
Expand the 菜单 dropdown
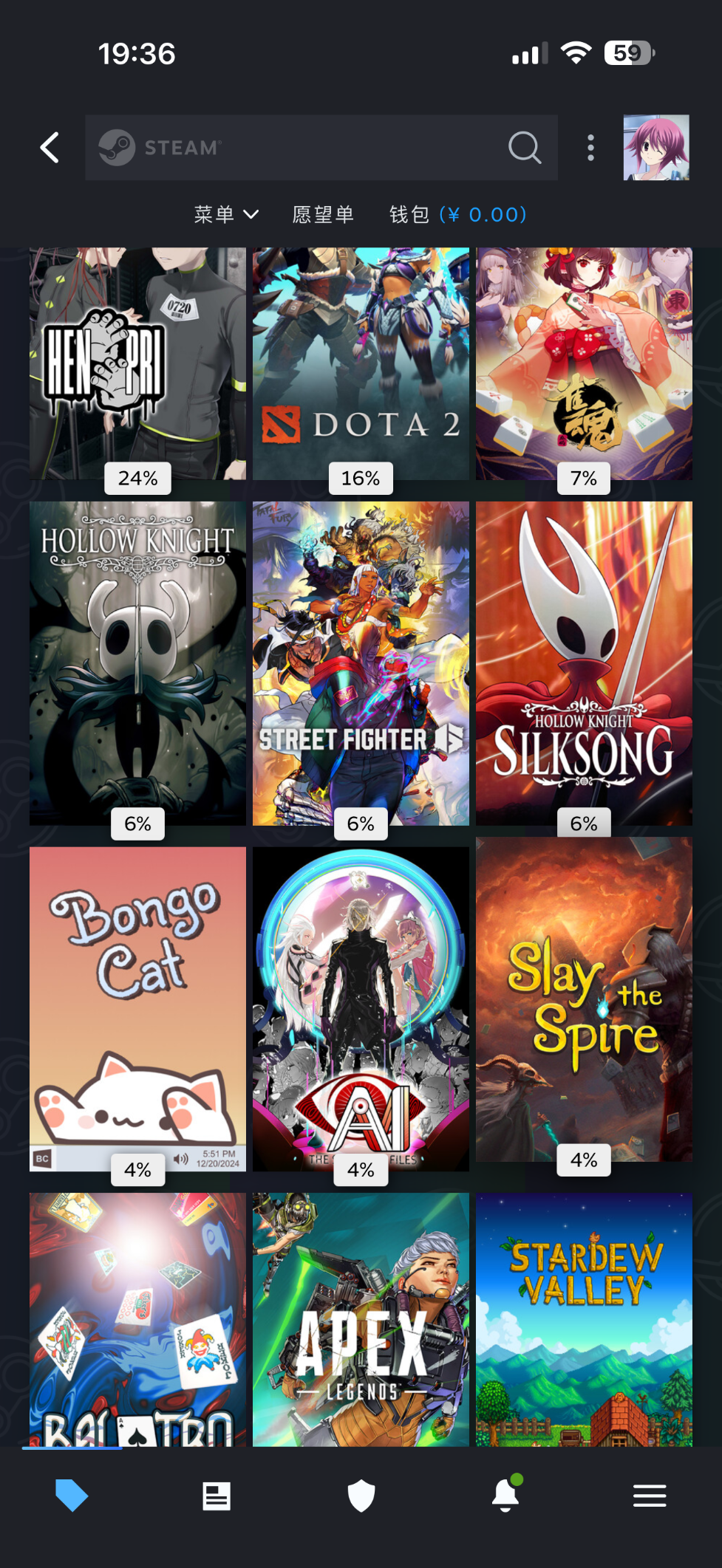click(x=226, y=215)
